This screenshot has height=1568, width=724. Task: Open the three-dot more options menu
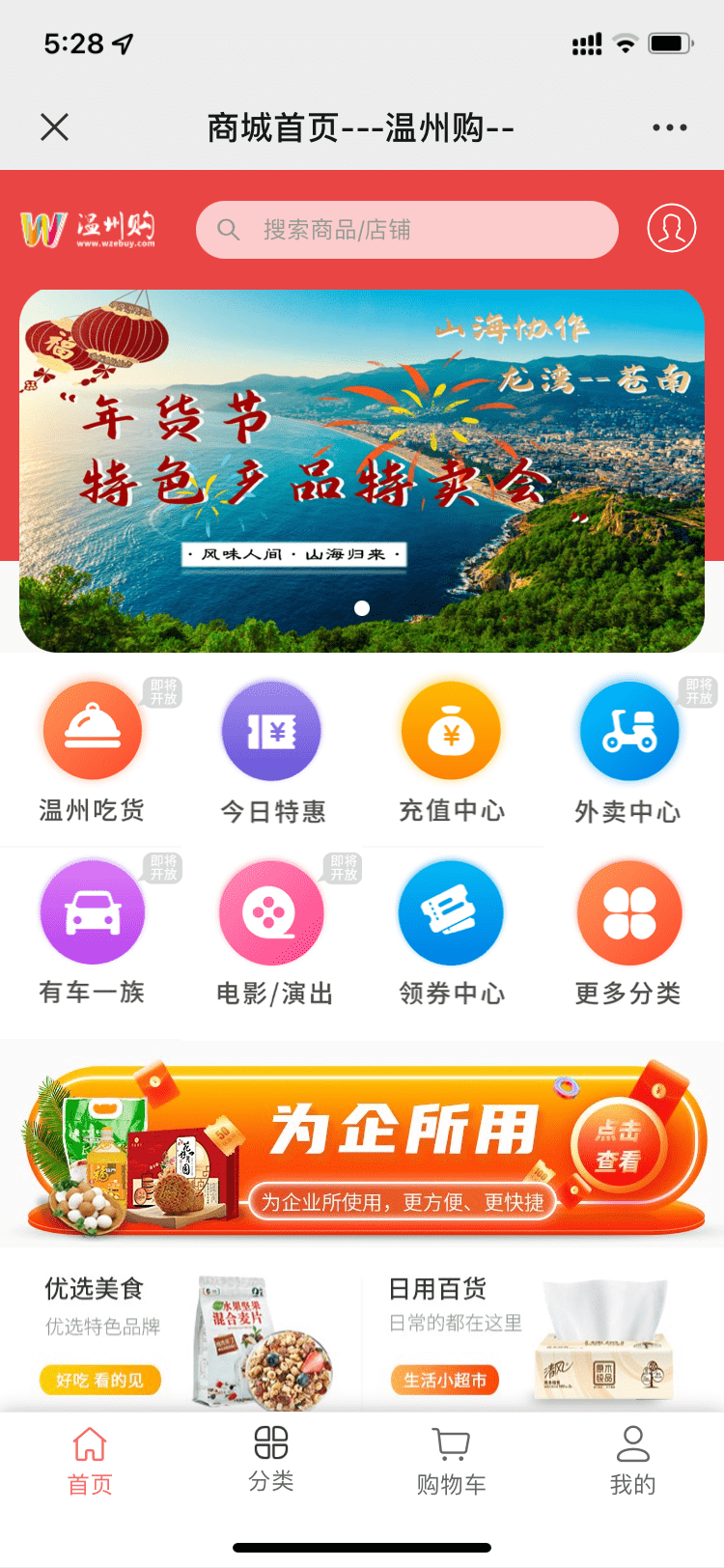tap(669, 126)
